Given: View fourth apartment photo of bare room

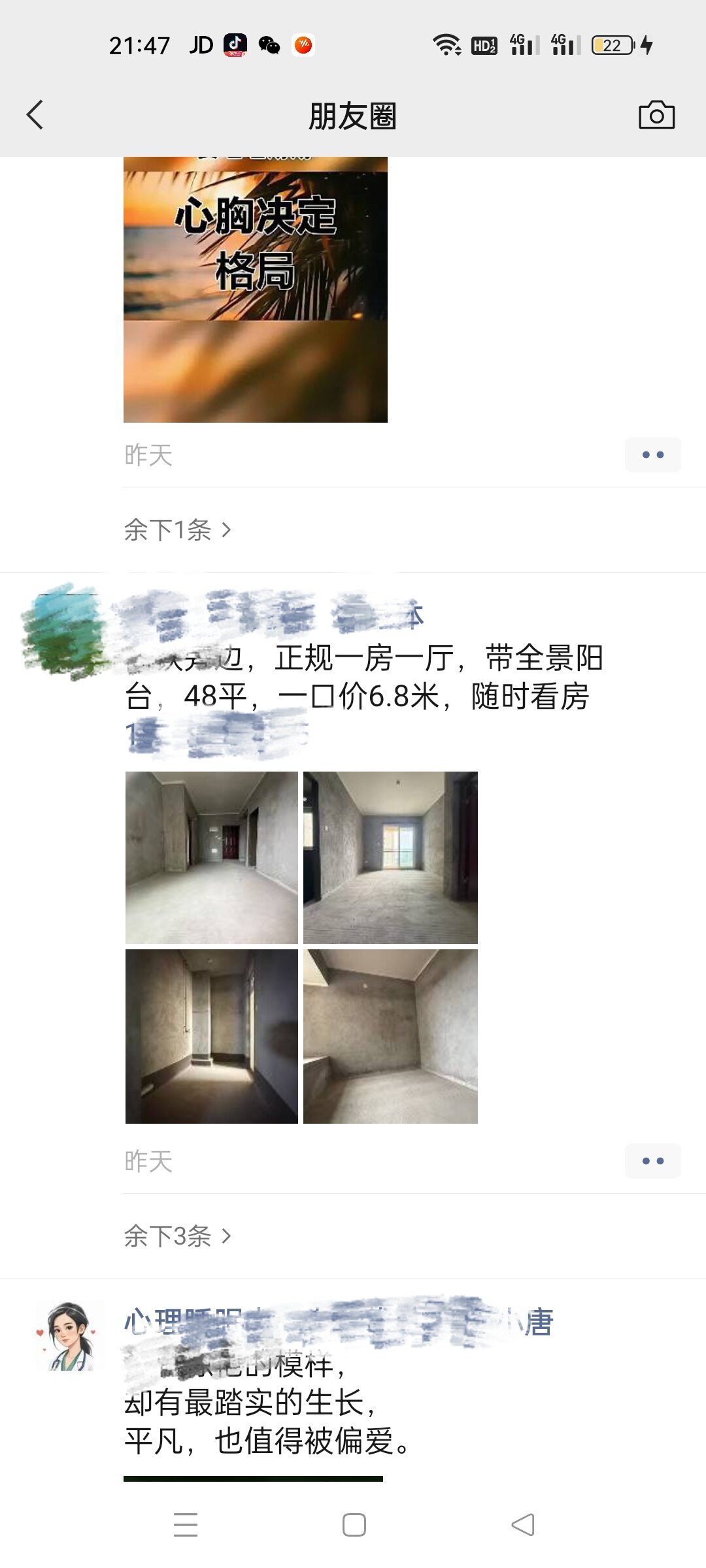Looking at the screenshot, I should point(390,1036).
